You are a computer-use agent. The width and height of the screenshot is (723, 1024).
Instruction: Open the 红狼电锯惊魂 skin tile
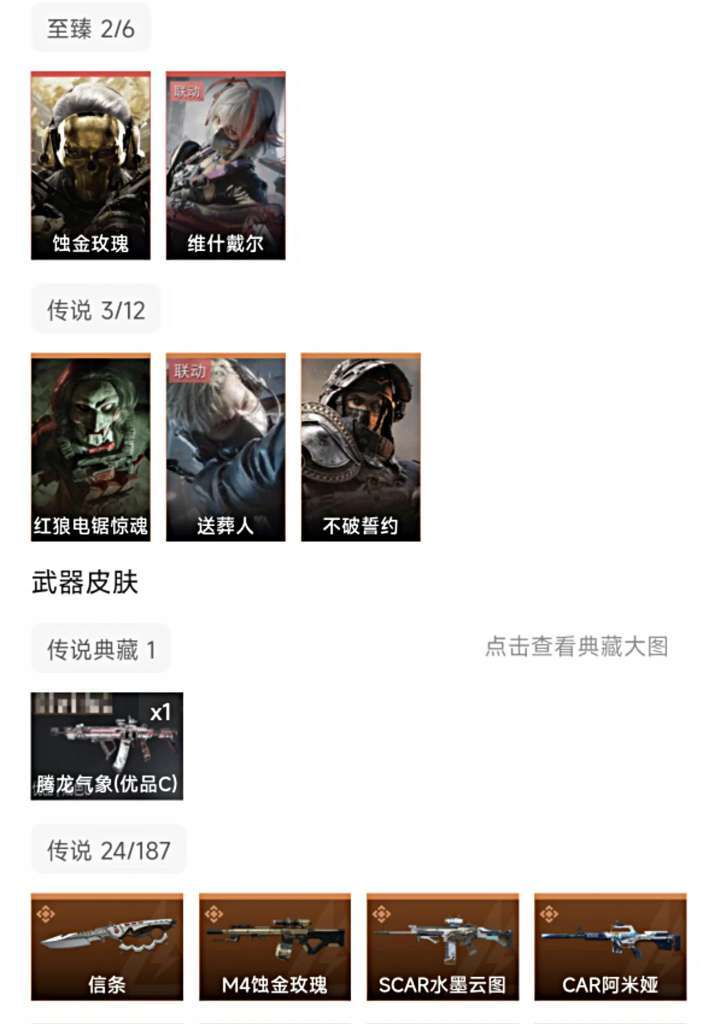point(91,447)
